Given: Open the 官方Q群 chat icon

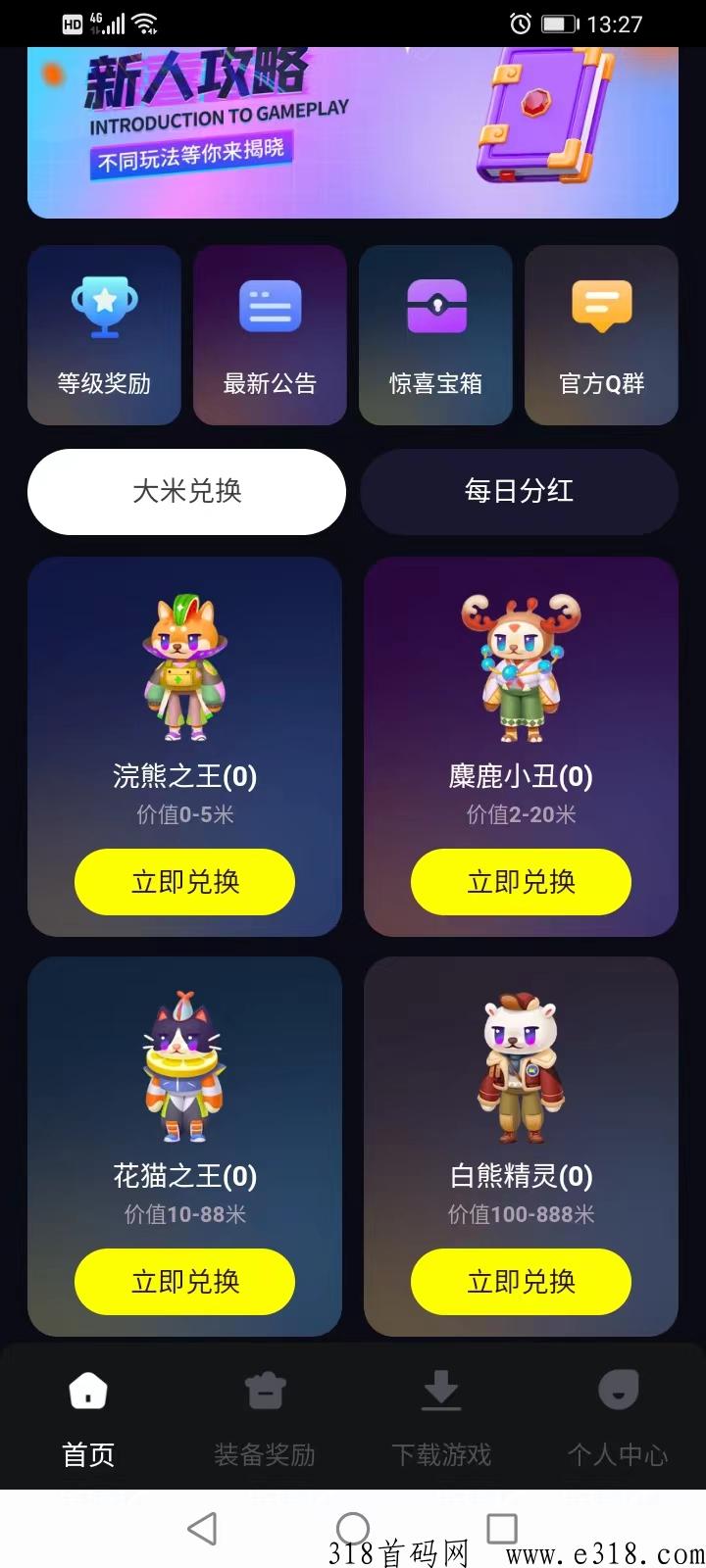Looking at the screenshot, I should tap(601, 305).
